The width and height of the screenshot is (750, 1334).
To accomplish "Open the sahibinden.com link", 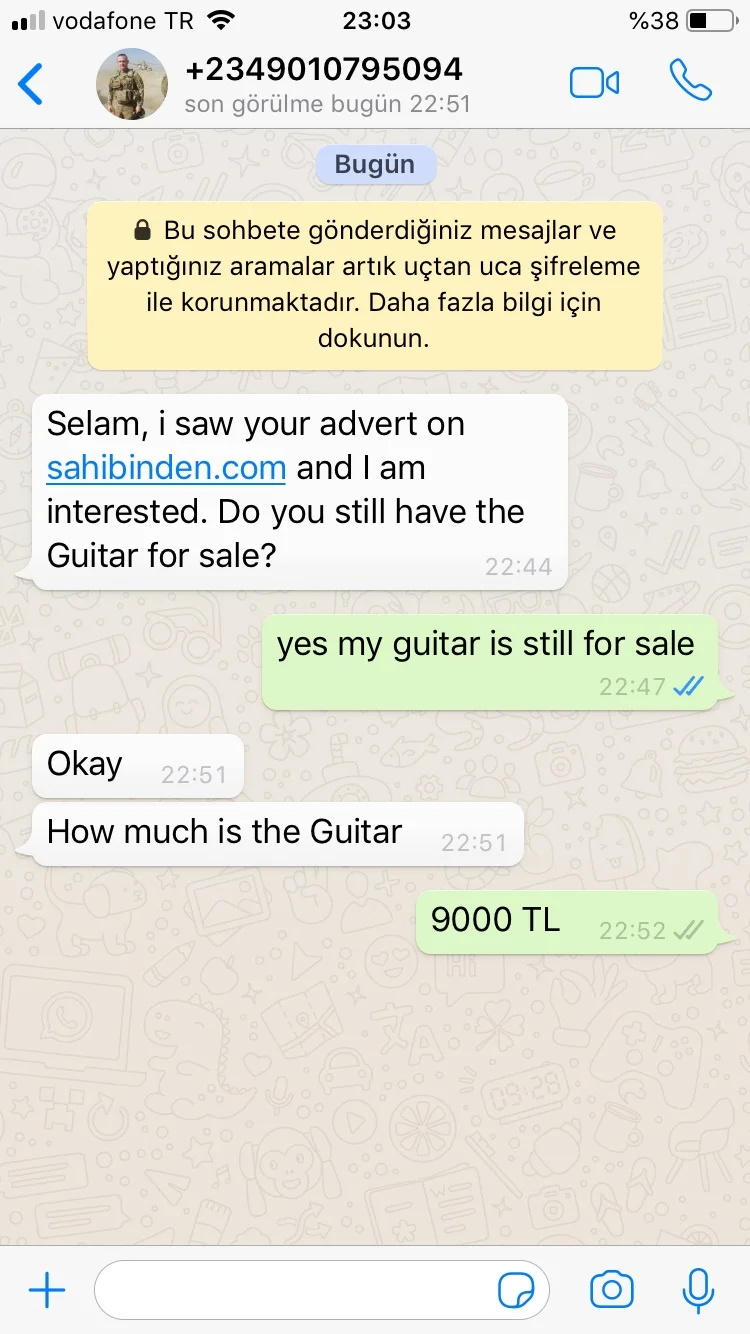I will pyautogui.click(x=166, y=468).
